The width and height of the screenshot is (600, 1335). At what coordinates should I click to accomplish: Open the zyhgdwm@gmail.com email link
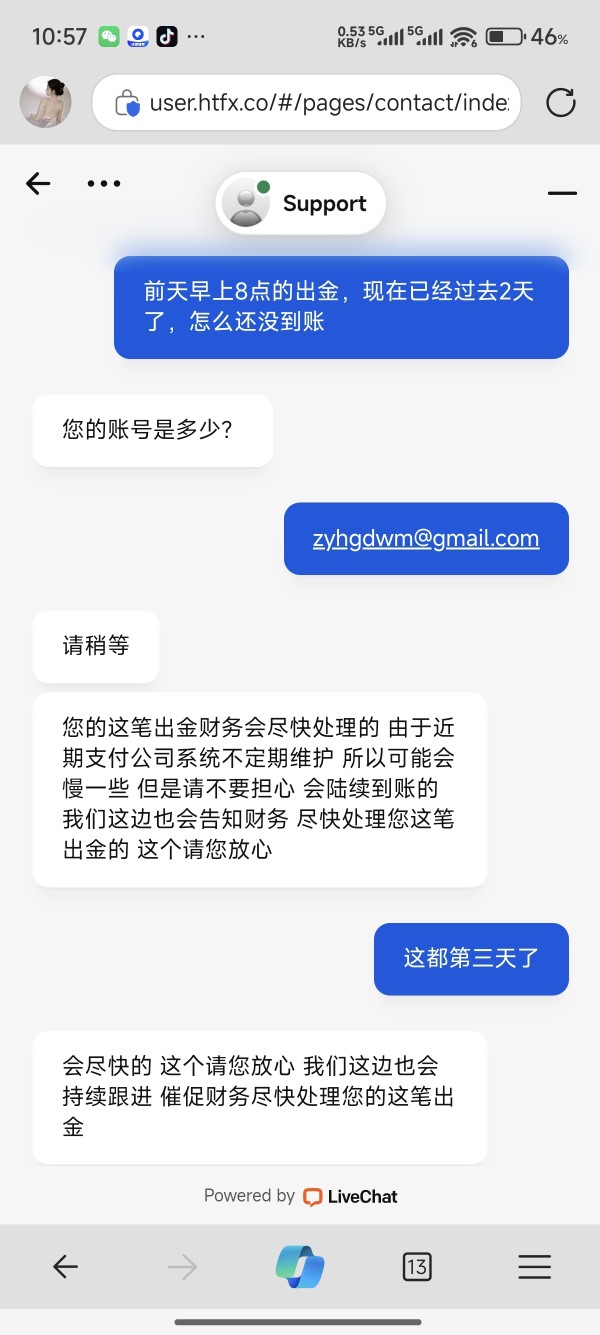[x=426, y=538]
